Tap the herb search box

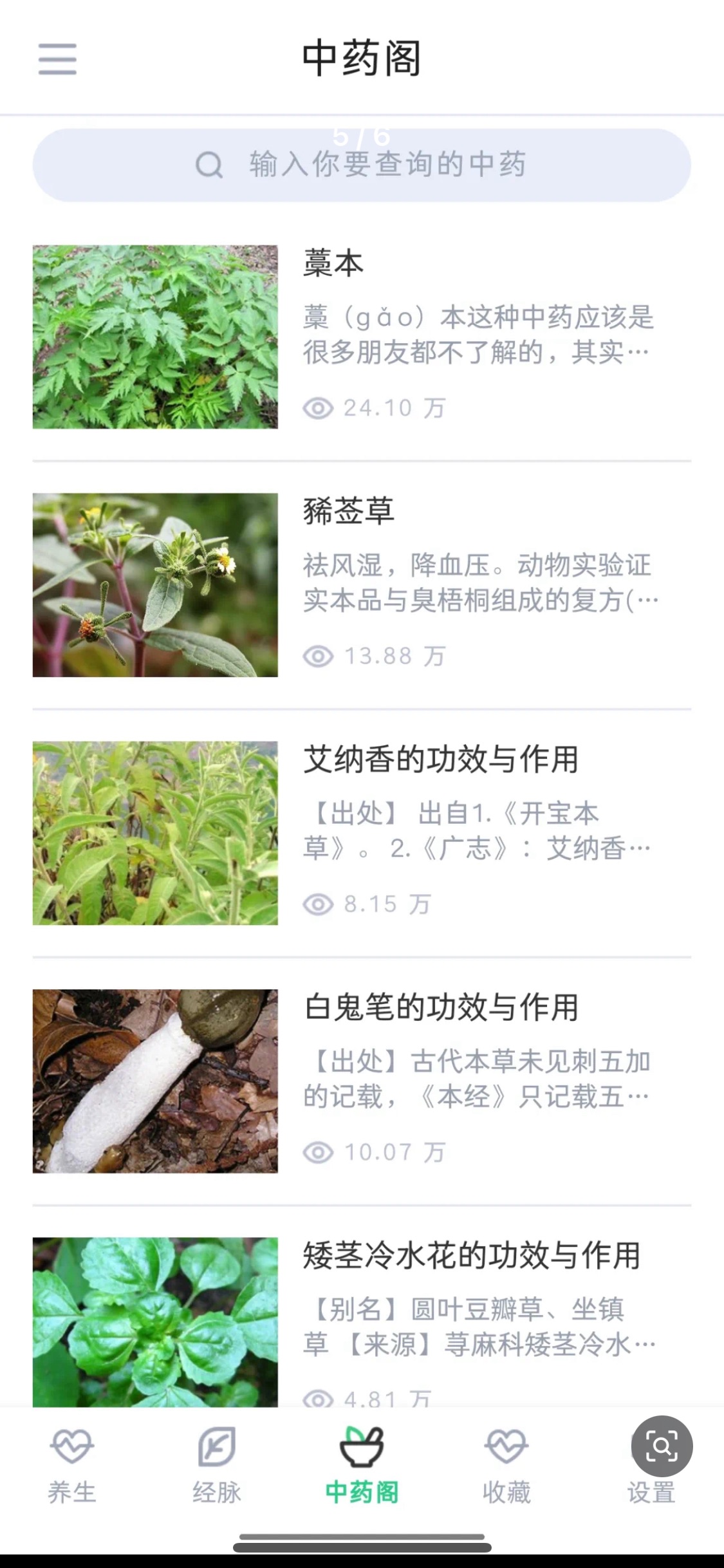tap(362, 165)
